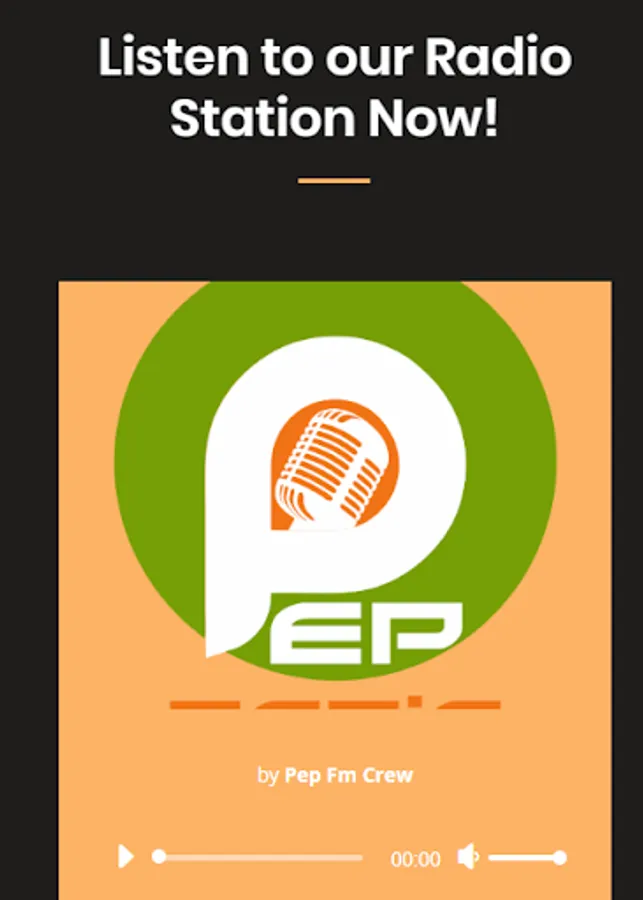Play the Pep Fm radio stream
This screenshot has width=643, height=900.
[125, 856]
